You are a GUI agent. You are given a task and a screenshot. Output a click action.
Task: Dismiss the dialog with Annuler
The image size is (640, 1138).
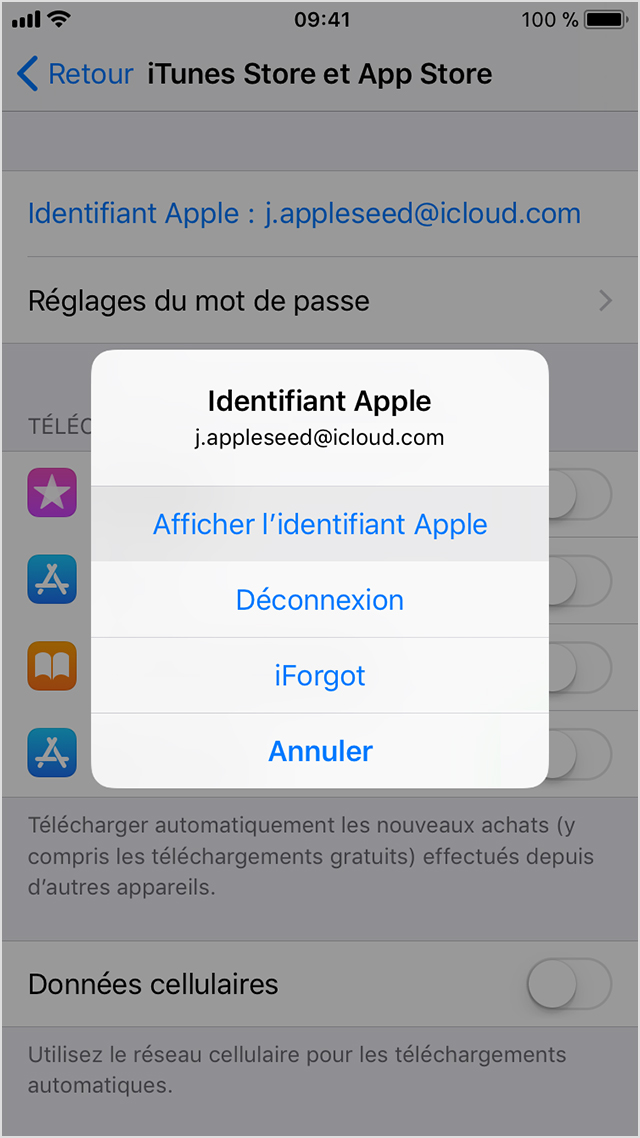[x=319, y=750]
